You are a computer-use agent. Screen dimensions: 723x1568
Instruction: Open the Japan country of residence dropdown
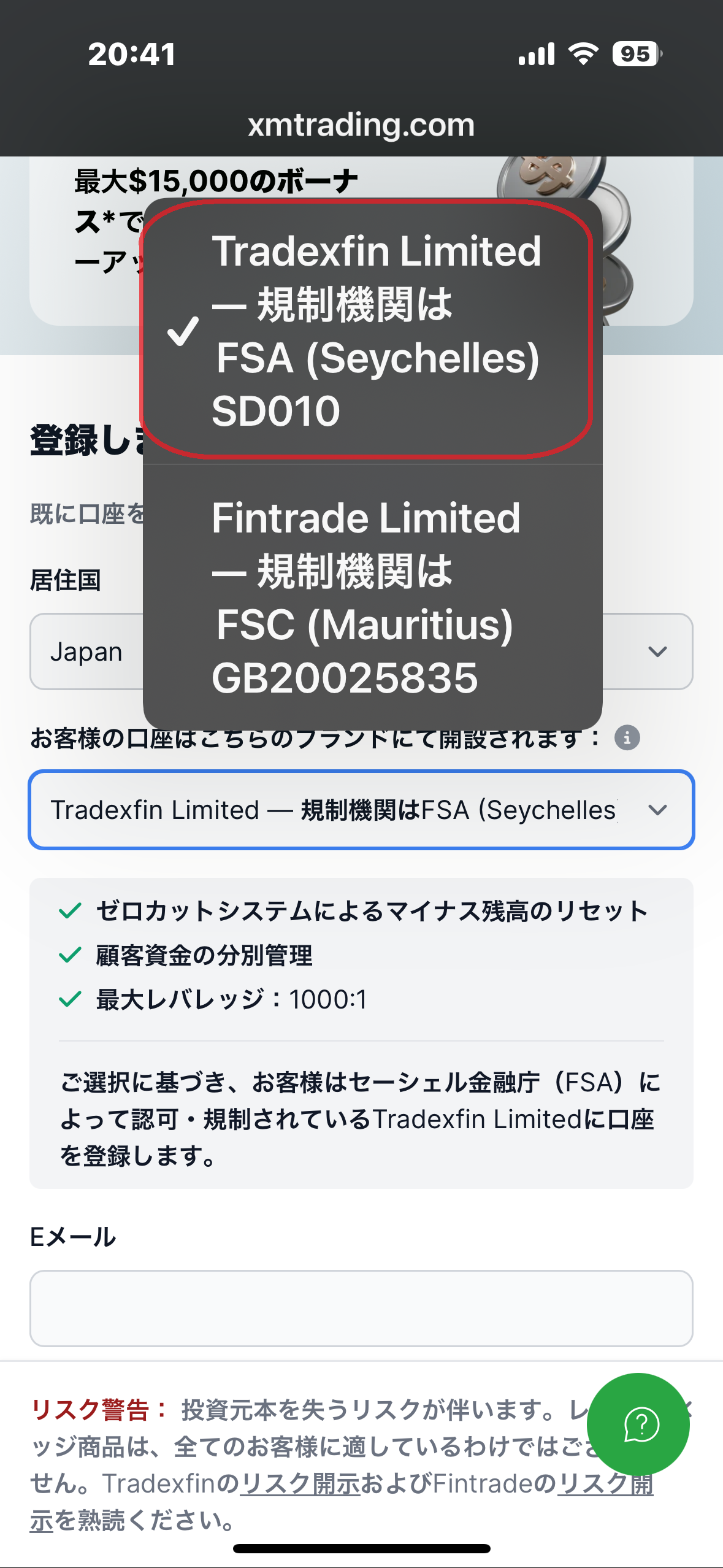pyautogui.click(x=656, y=651)
